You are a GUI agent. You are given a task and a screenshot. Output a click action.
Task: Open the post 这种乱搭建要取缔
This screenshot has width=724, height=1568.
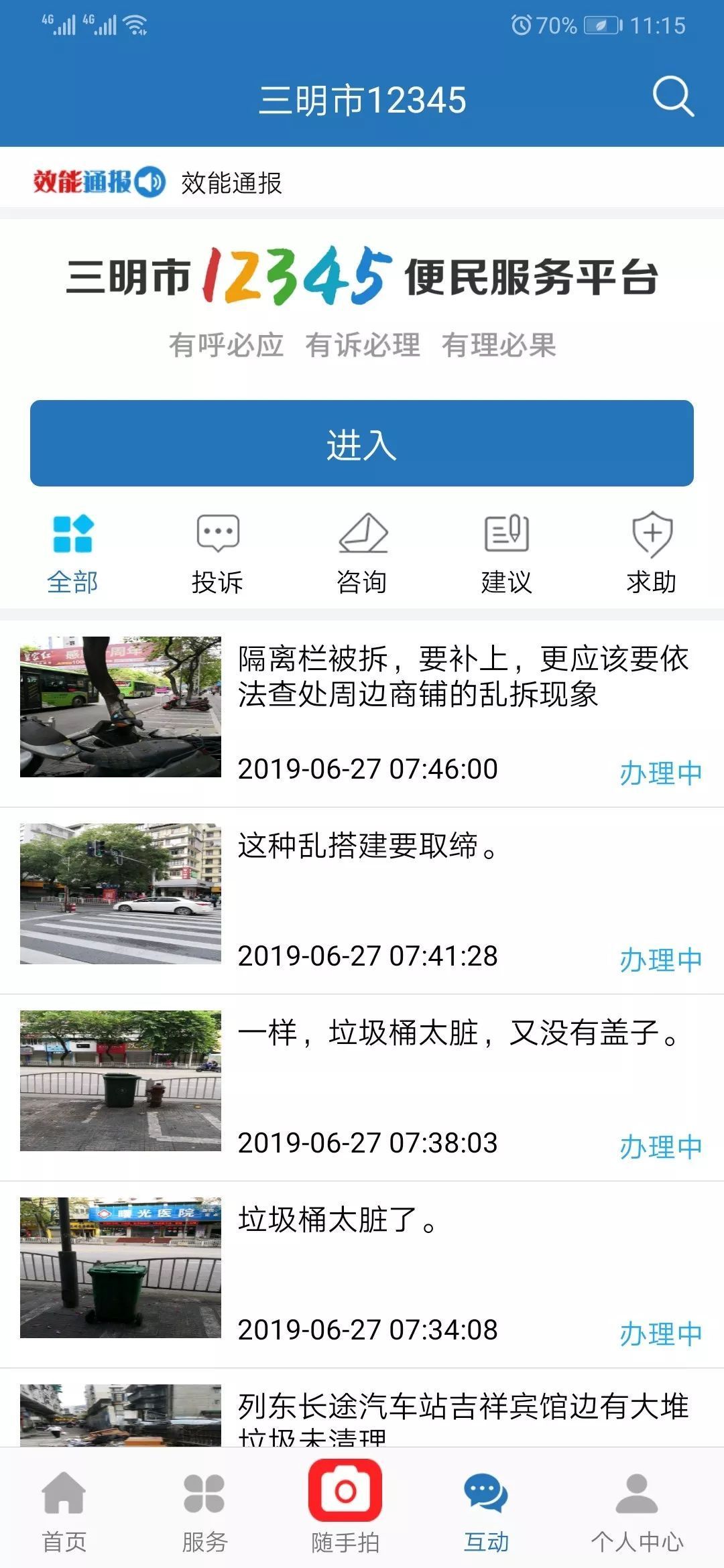(x=362, y=901)
